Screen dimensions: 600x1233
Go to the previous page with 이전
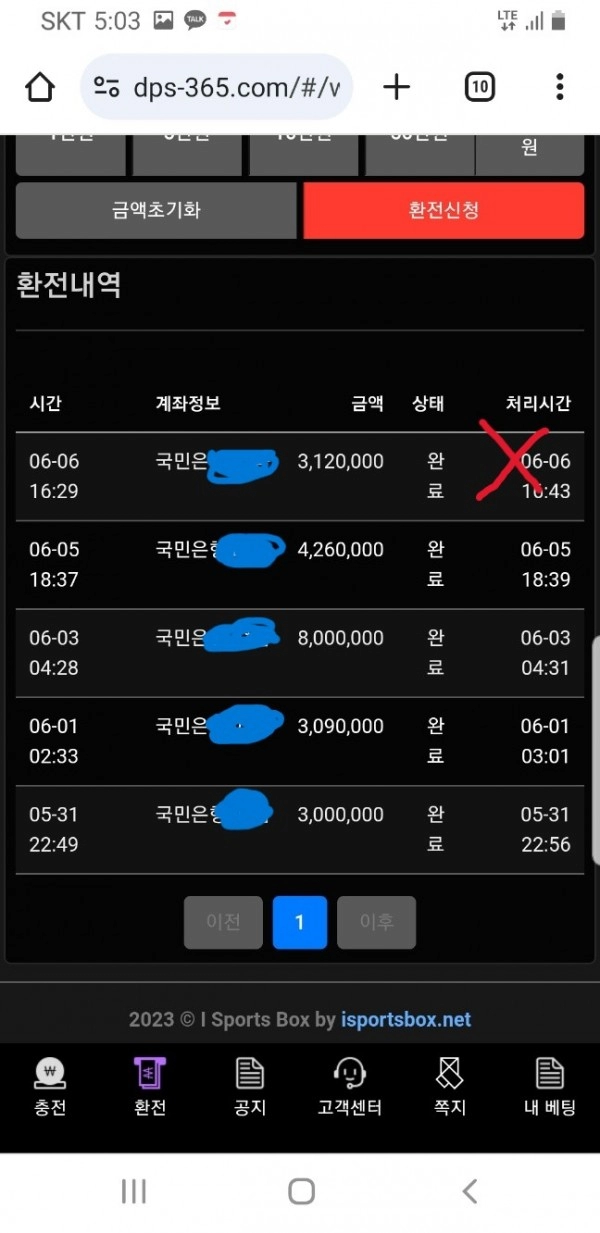(x=223, y=922)
